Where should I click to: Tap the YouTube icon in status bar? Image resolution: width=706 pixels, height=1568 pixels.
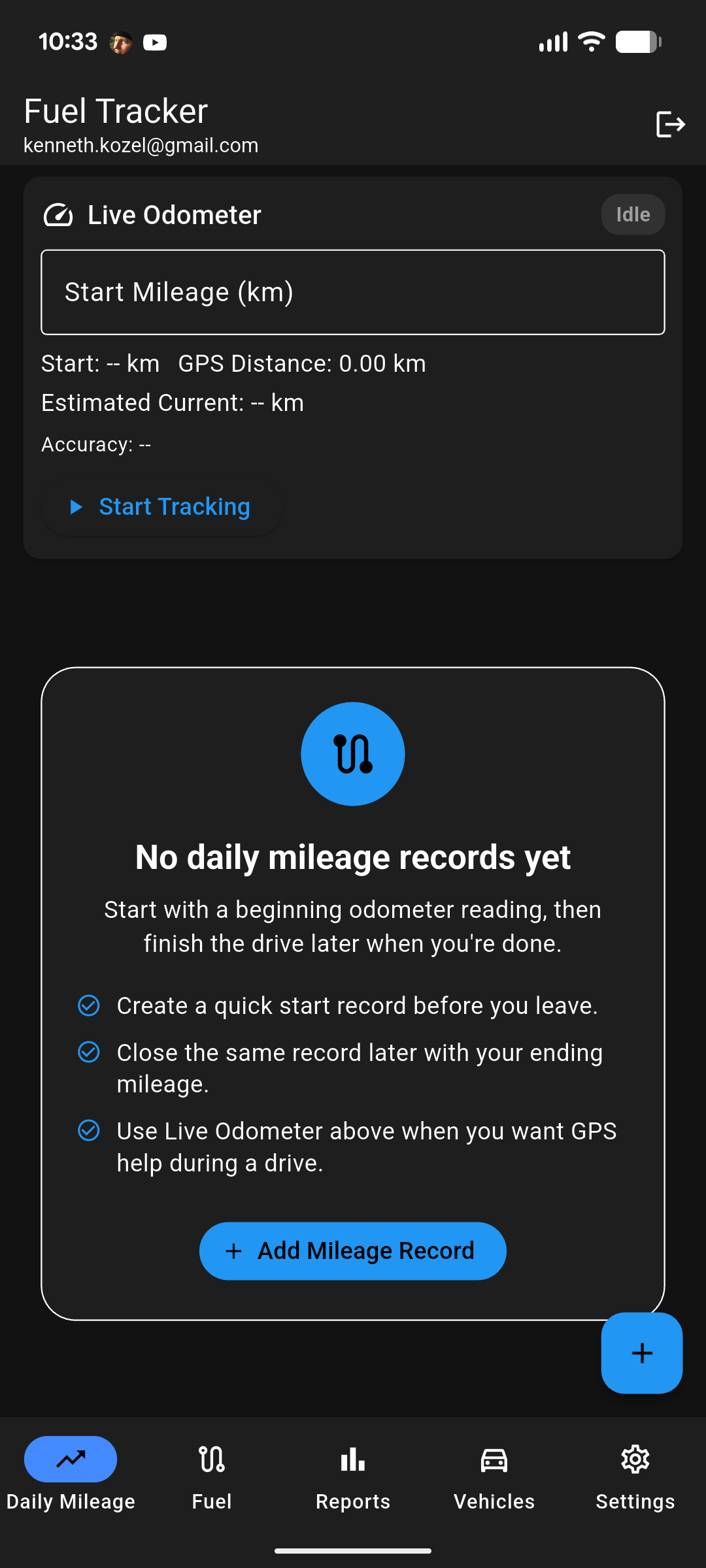tap(155, 41)
